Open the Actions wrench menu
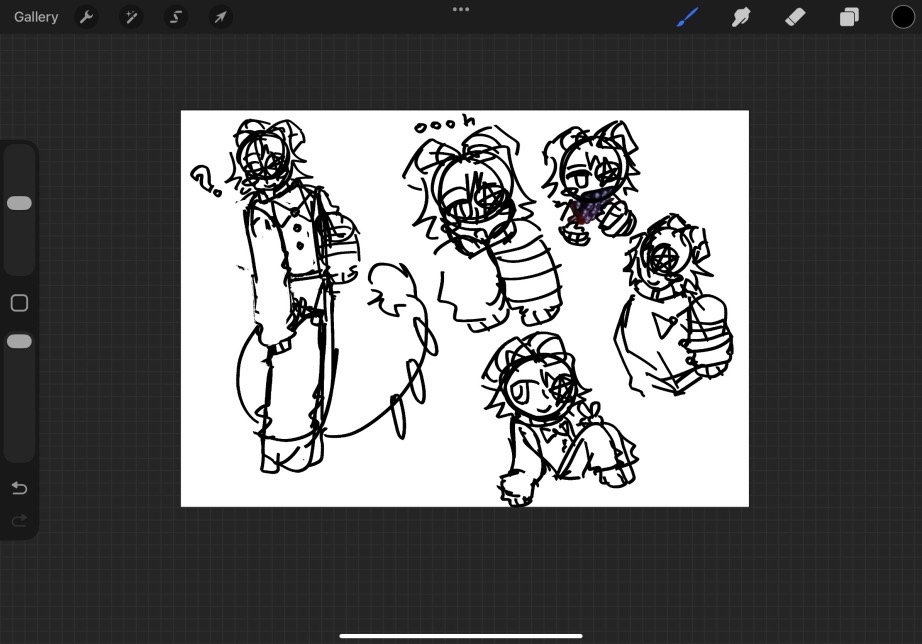The width and height of the screenshot is (922, 644). (87, 17)
